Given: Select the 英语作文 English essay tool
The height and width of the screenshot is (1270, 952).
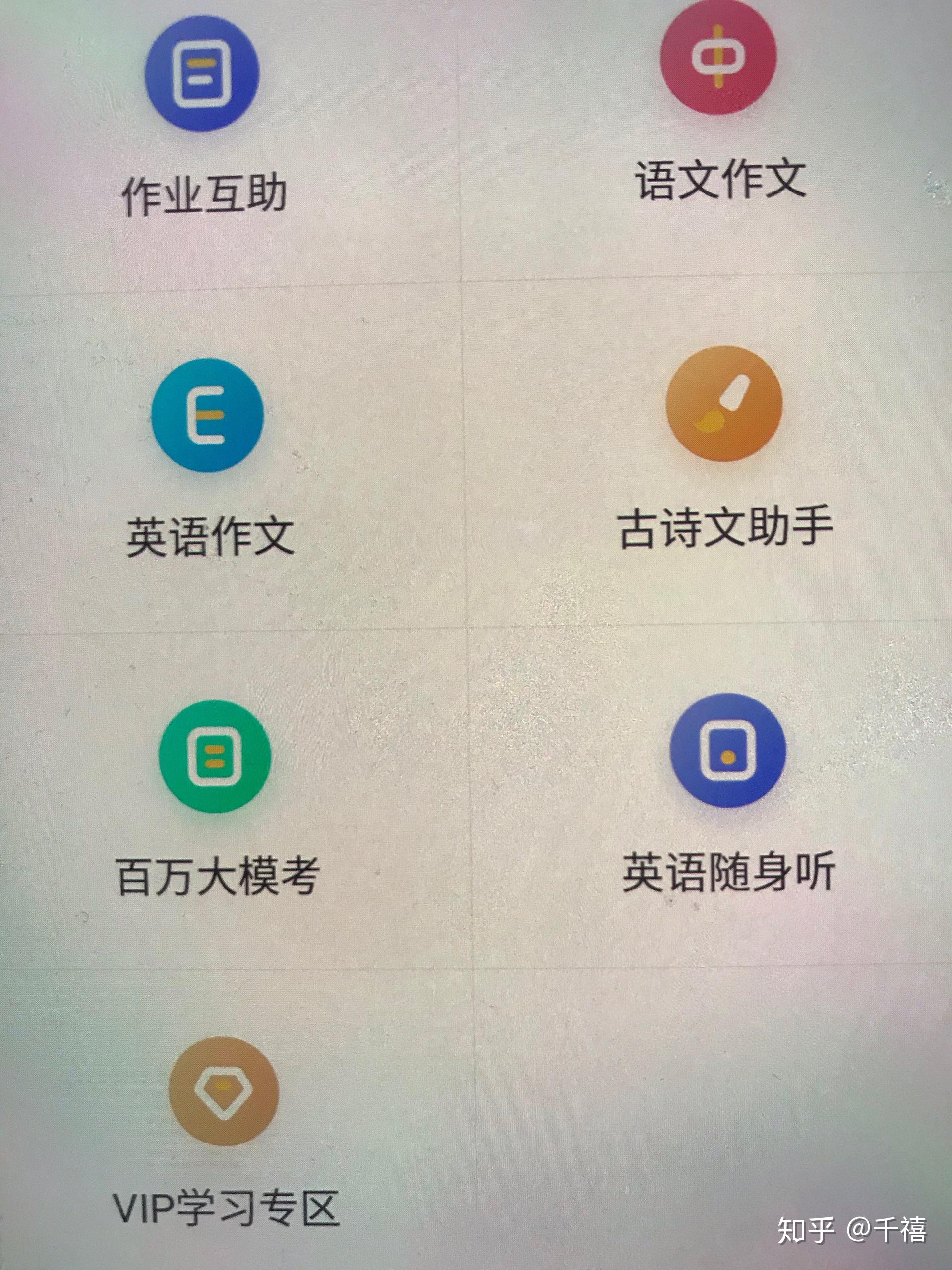Looking at the screenshot, I should (x=208, y=416).
